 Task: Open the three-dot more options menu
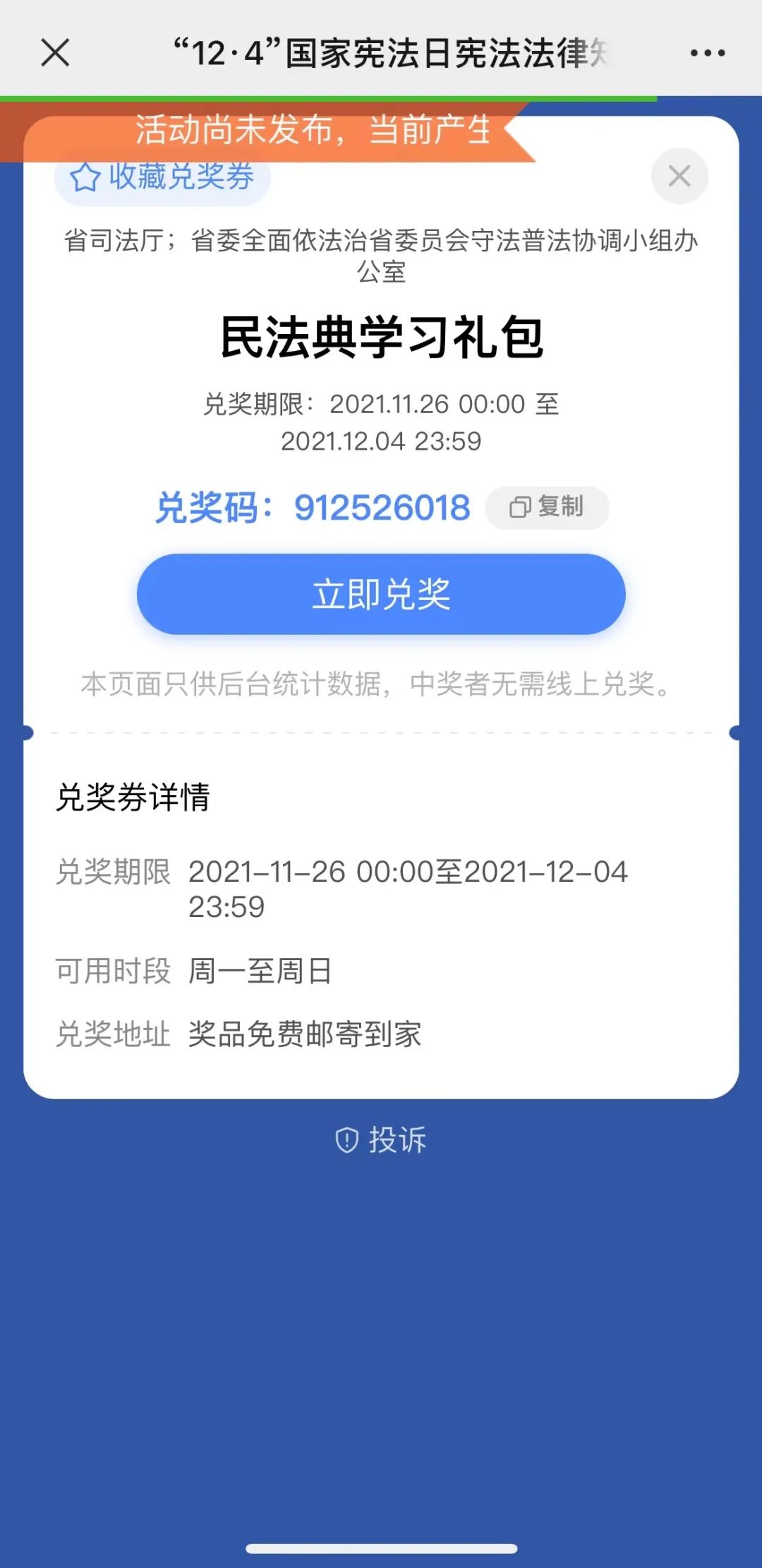[707, 53]
